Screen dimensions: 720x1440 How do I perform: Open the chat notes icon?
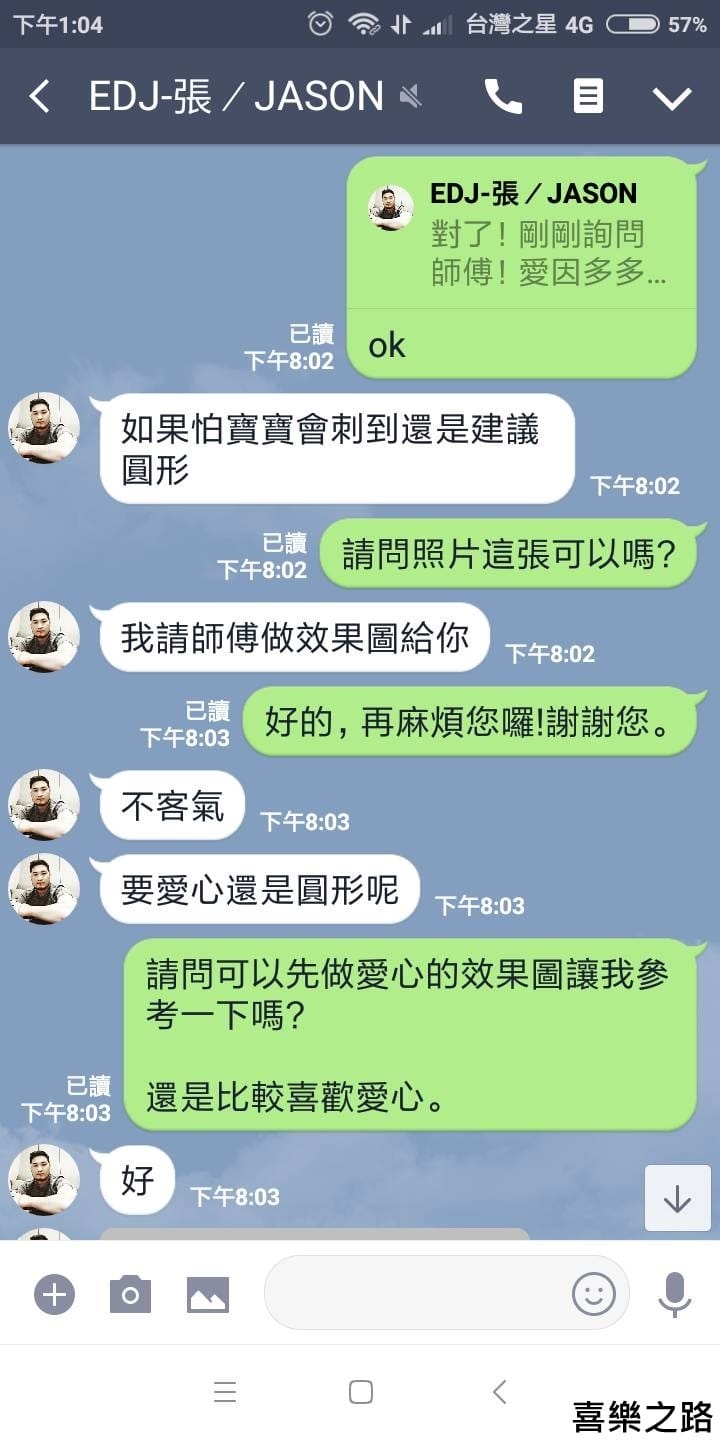click(588, 97)
